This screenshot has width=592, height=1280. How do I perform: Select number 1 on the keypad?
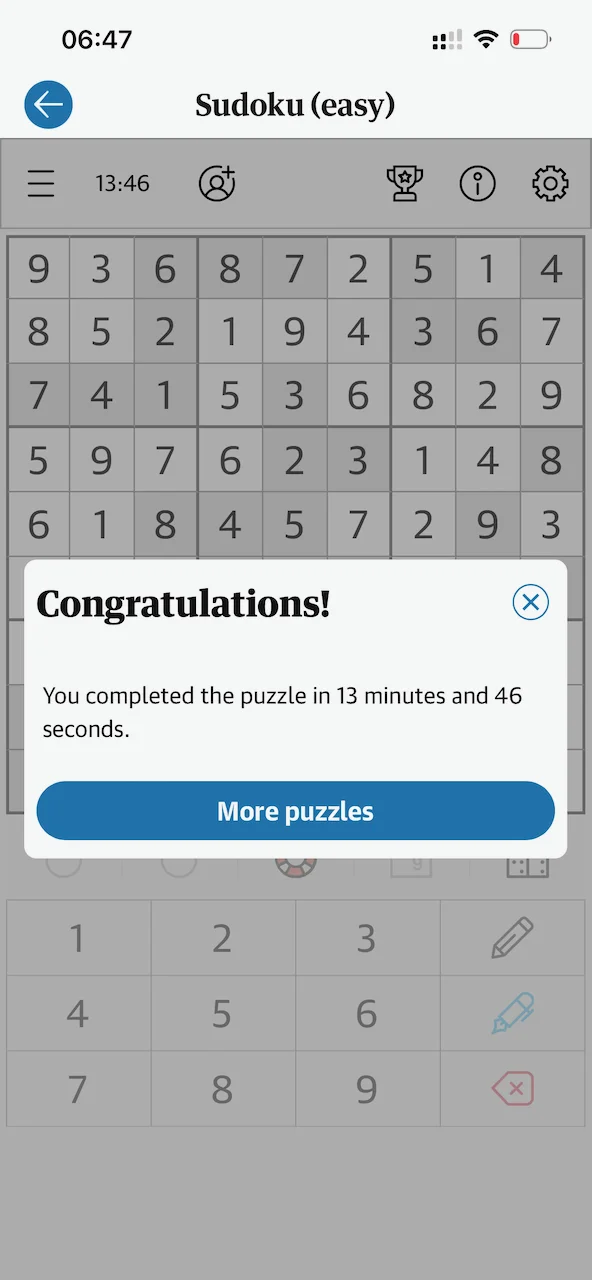pos(78,938)
